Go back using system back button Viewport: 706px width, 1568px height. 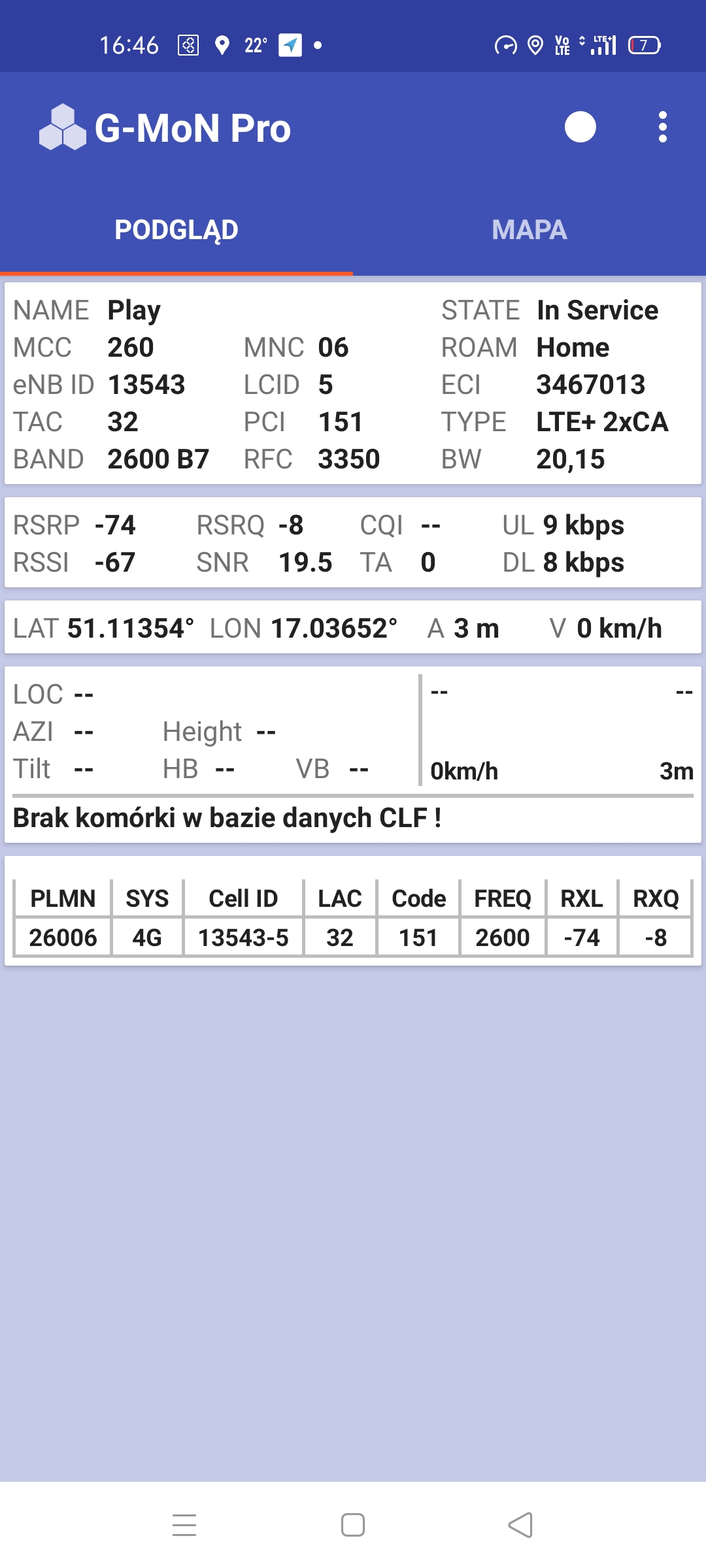[520, 1526]
